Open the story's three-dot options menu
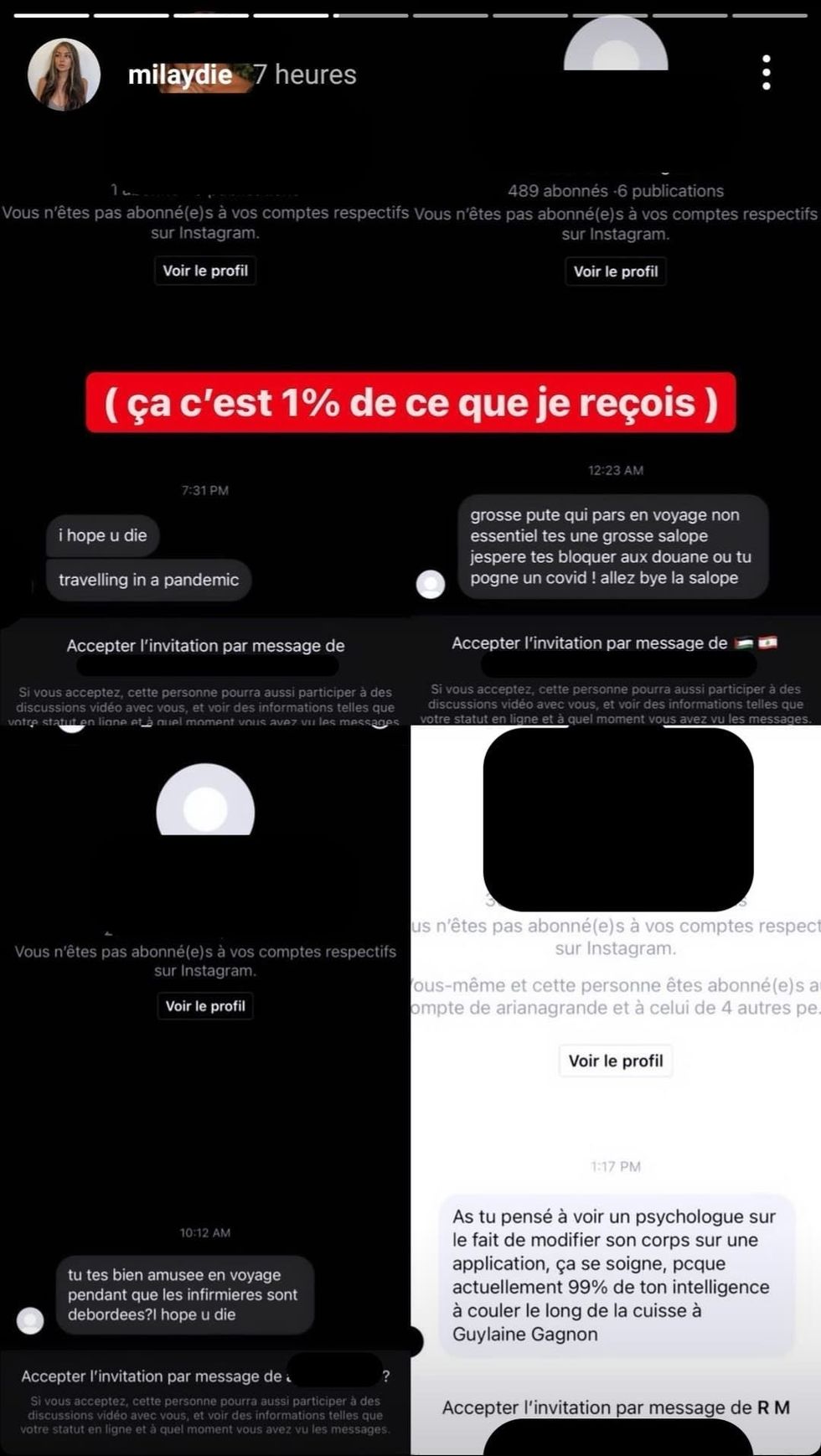The height and width of the screenshot is (1456, 821). click(766, 74)
